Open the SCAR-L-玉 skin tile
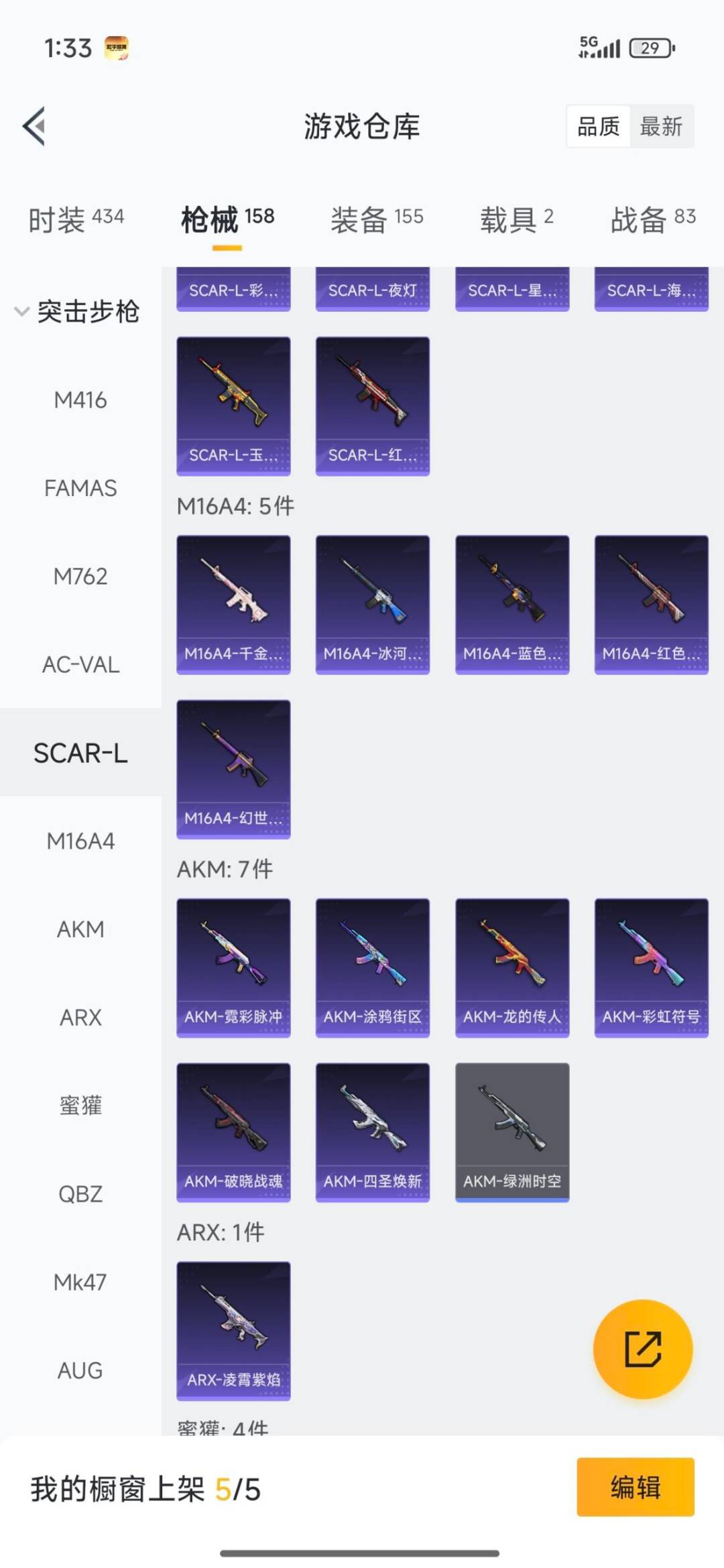 tap(233, 406)
